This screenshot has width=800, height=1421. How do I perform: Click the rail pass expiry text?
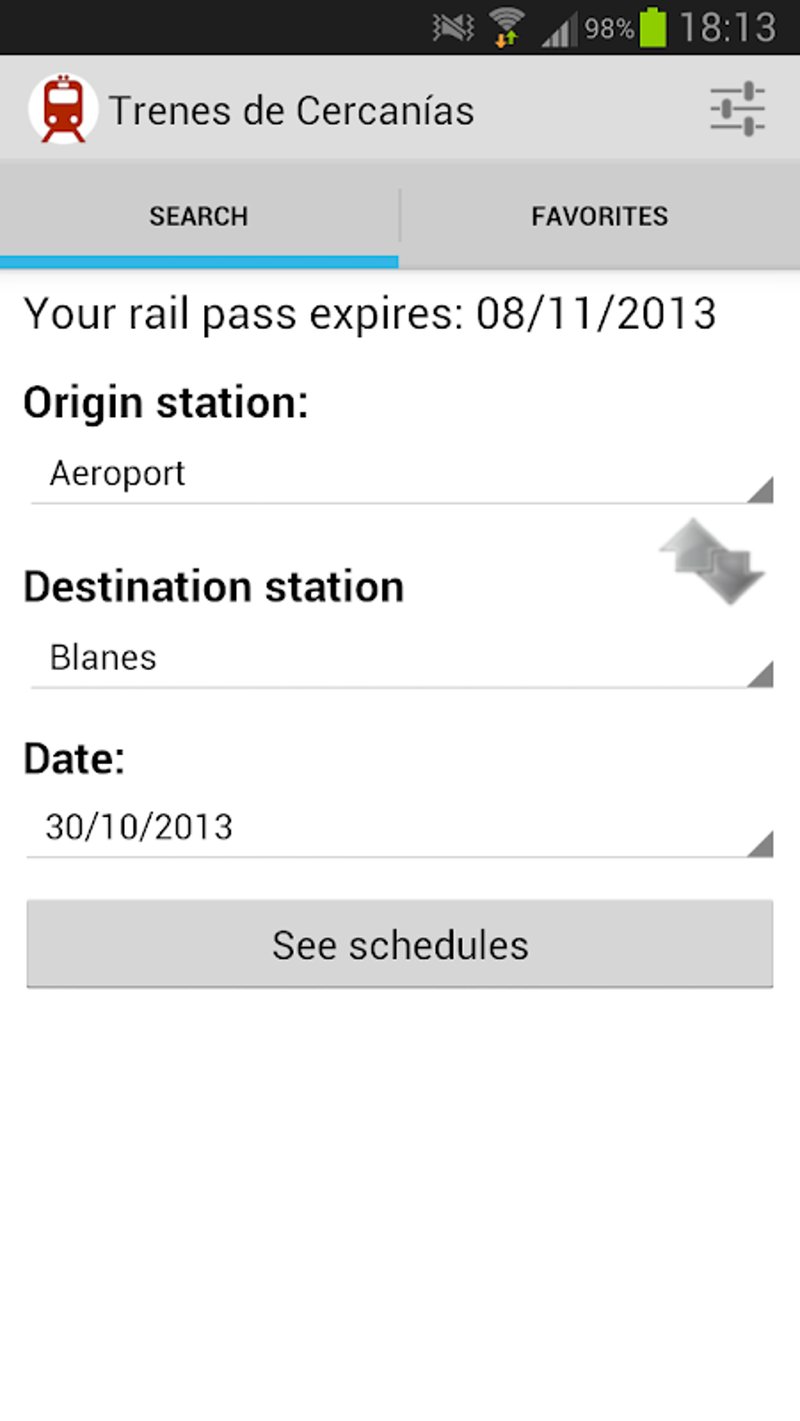tap(370, 313)
